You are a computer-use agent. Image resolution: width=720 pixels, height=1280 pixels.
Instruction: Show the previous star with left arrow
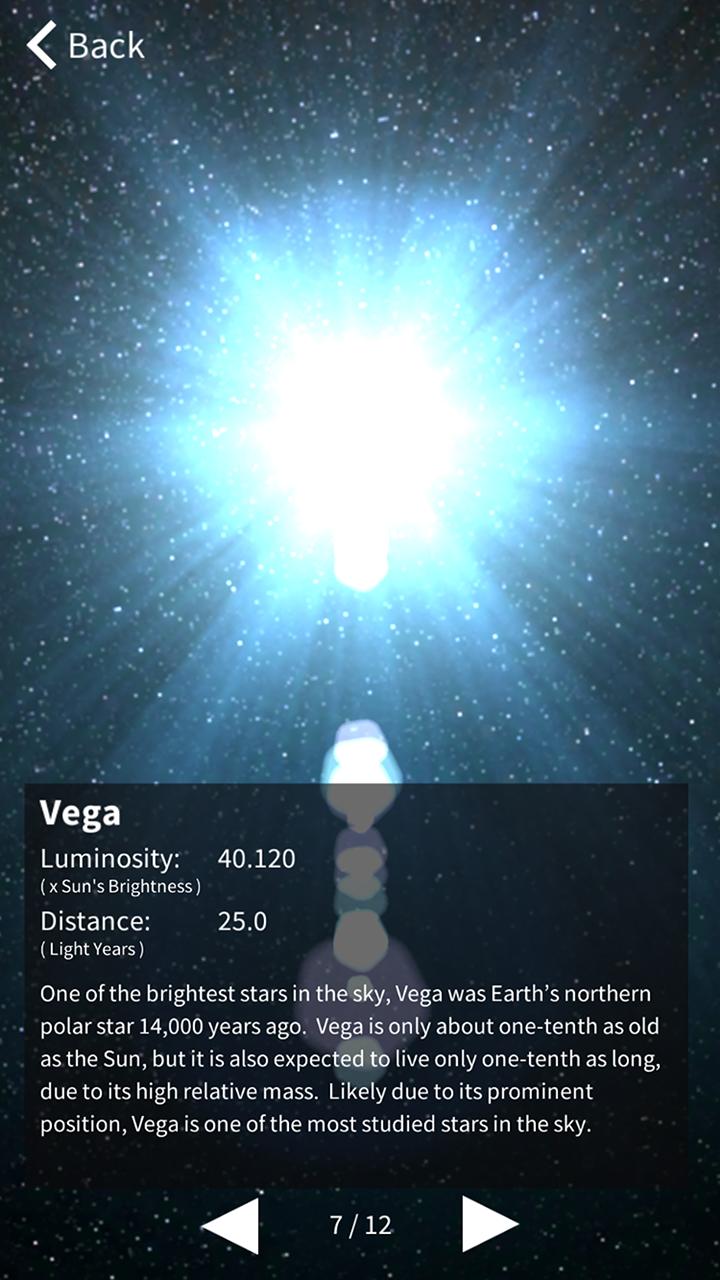tap(232, 1225)
